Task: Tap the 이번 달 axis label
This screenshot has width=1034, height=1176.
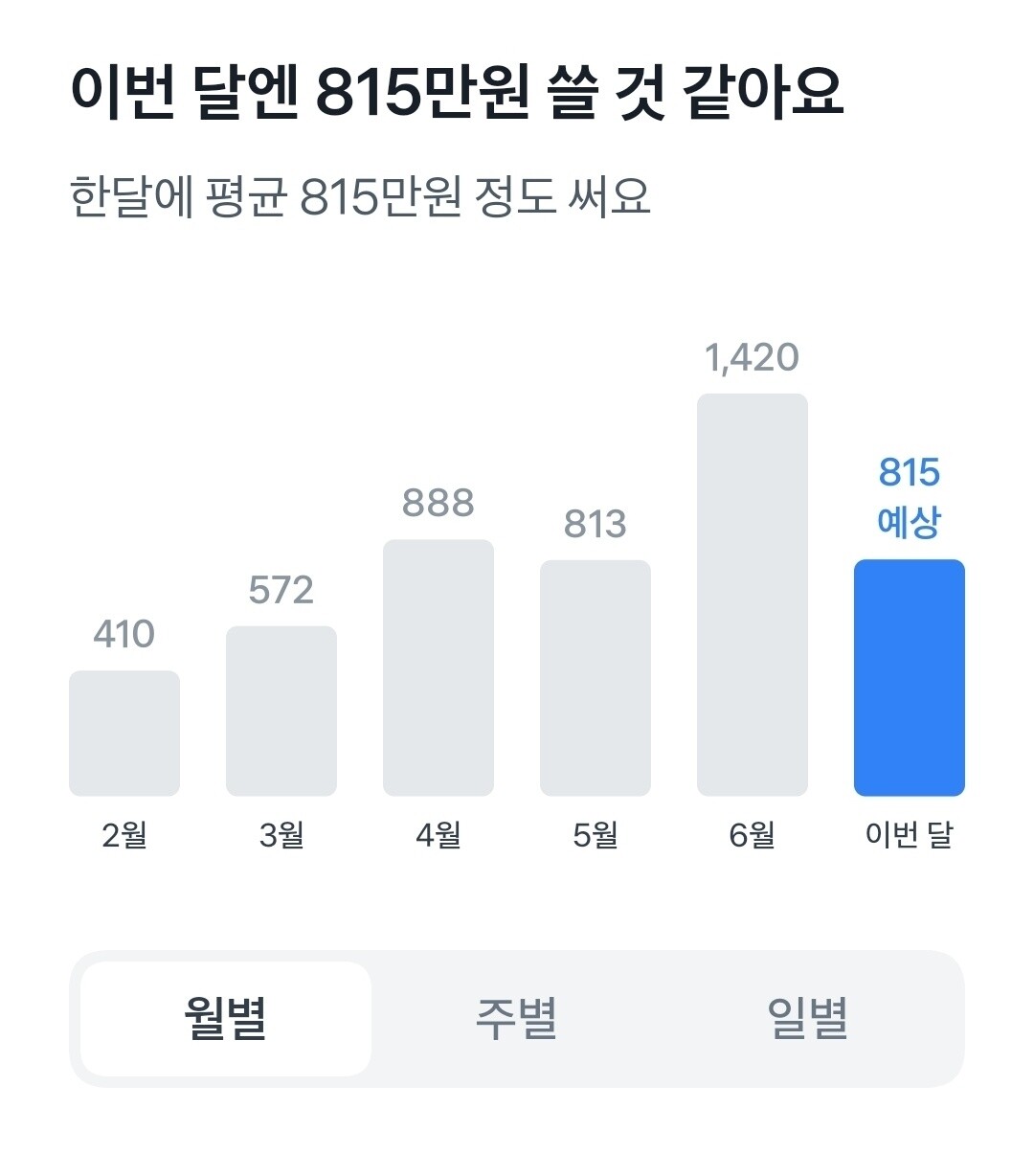Action: pos(910,834)
